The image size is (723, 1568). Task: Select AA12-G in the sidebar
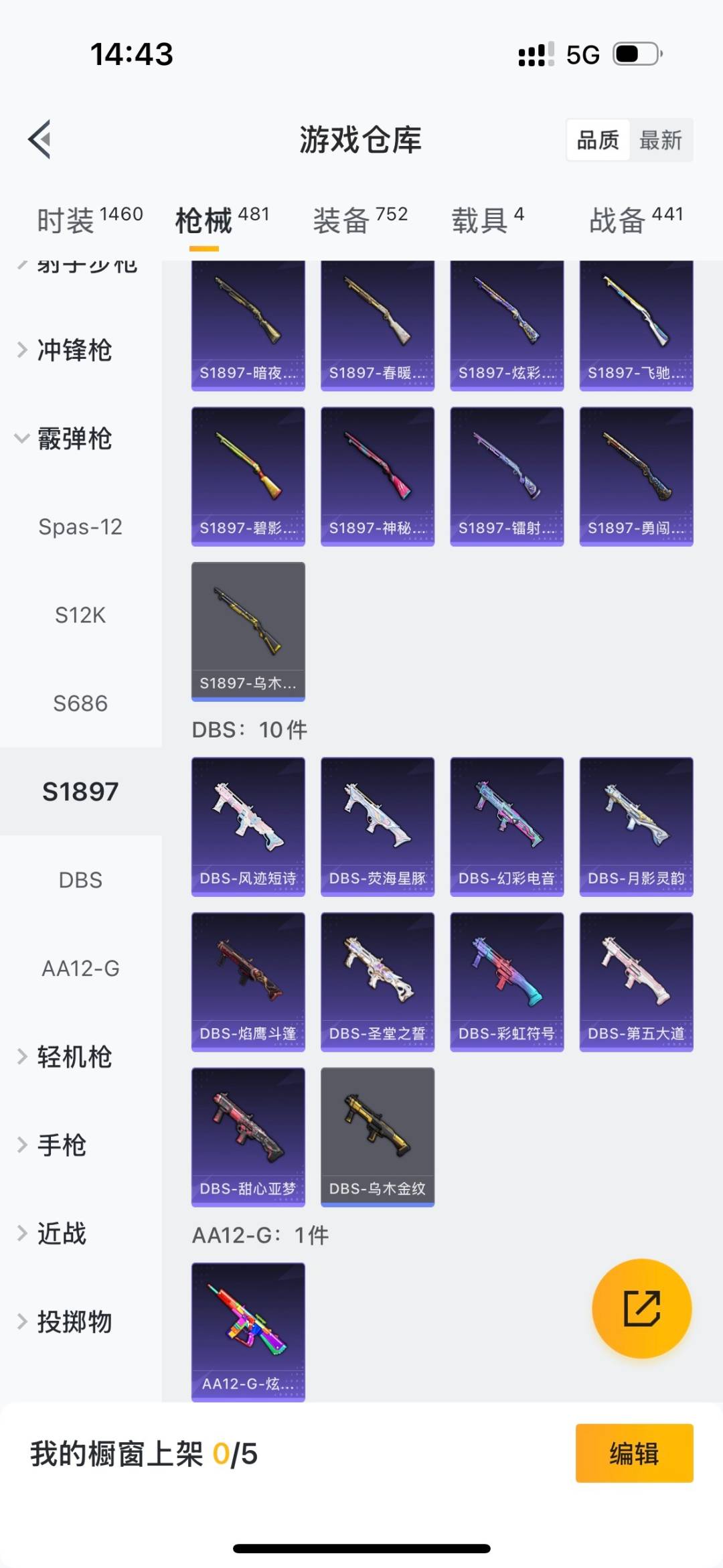coord(80,968)
